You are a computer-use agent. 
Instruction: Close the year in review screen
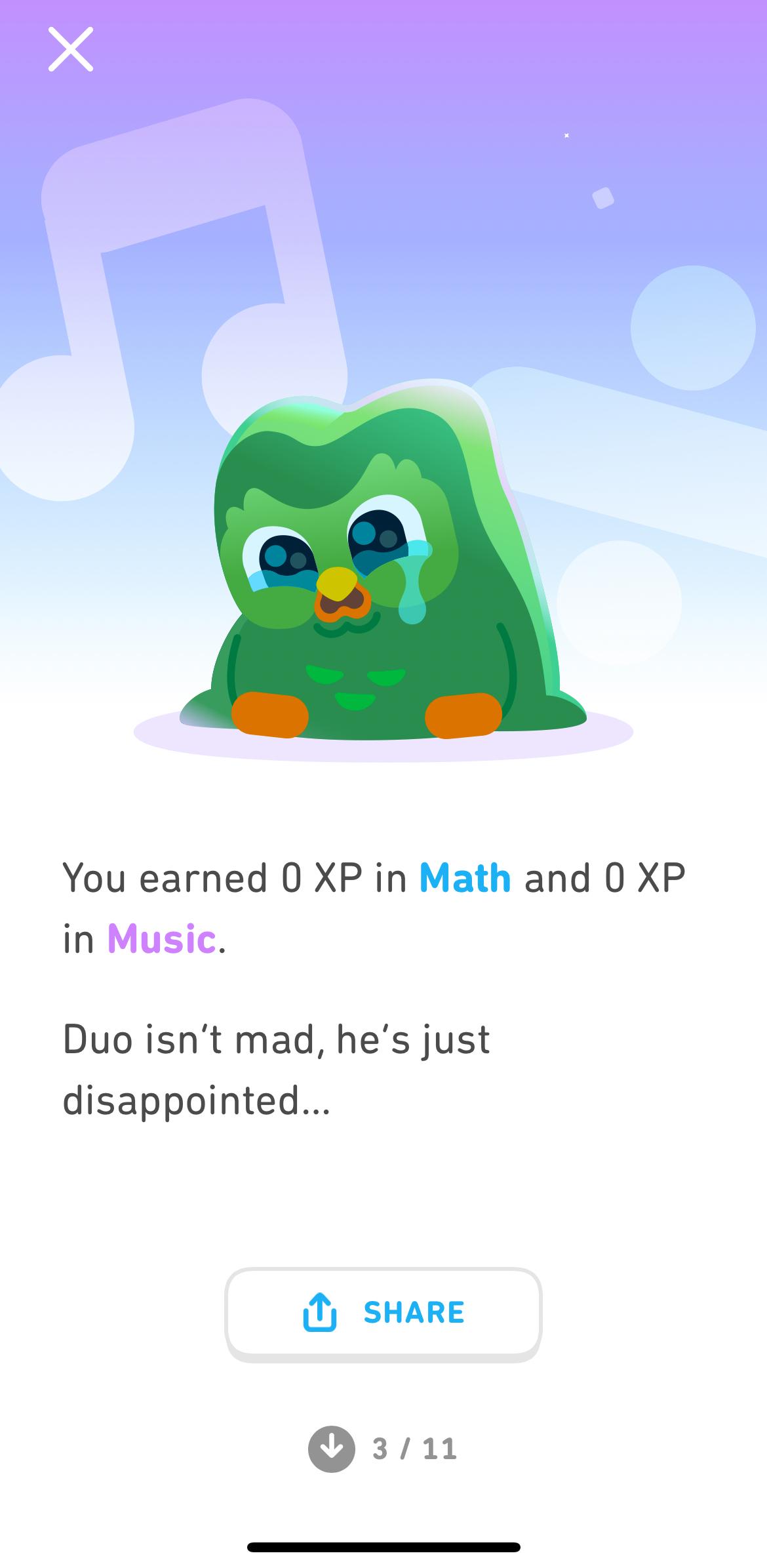(71, 49)
